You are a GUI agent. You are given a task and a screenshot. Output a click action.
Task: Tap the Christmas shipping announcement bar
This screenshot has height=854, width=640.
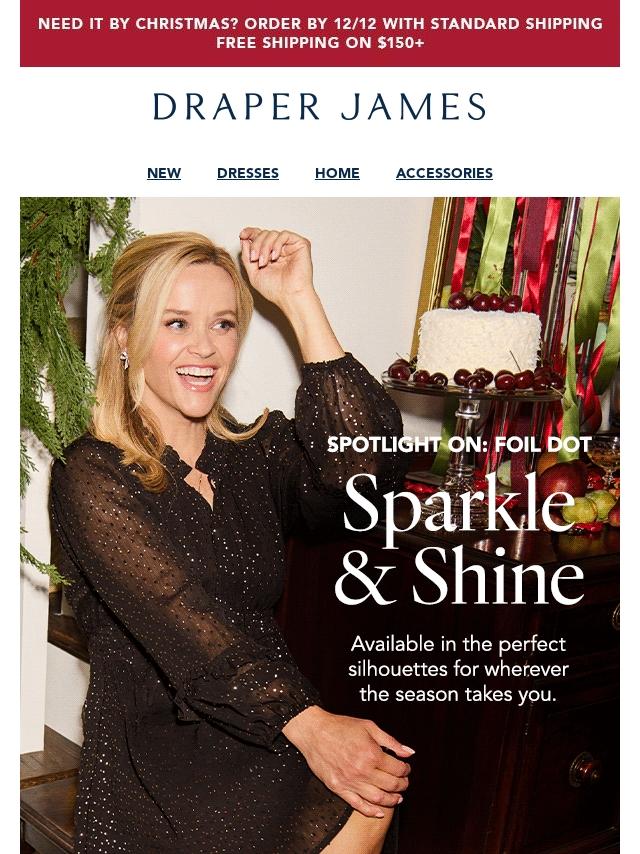(320, 33)
